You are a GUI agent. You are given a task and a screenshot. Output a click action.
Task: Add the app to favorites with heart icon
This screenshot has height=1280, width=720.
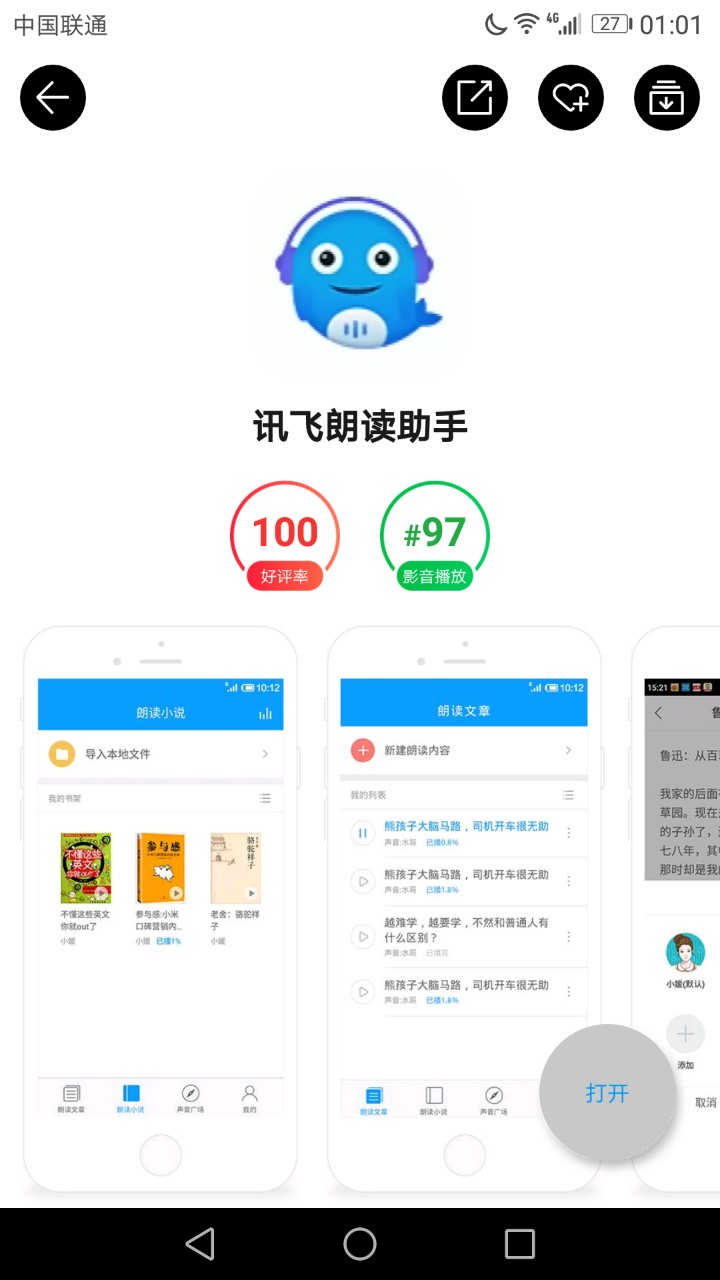click(x=571, y=97)
